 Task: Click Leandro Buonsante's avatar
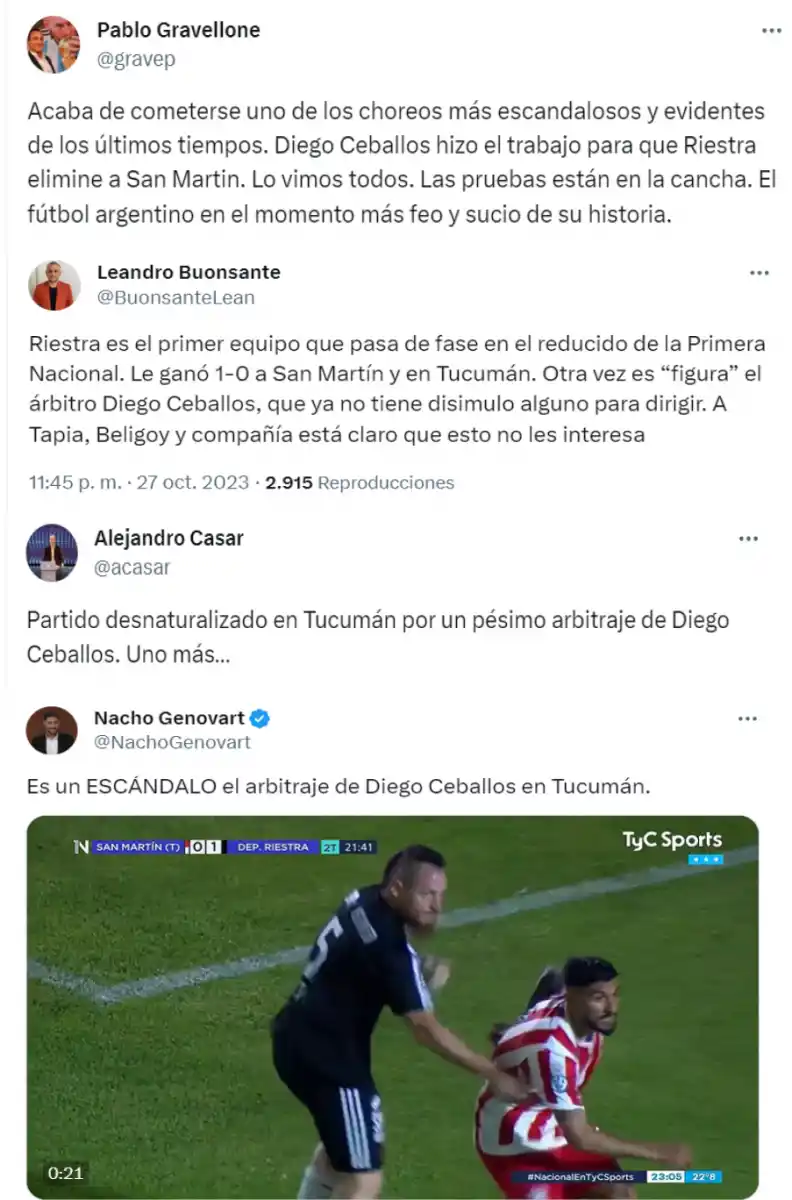coord(52,284)
